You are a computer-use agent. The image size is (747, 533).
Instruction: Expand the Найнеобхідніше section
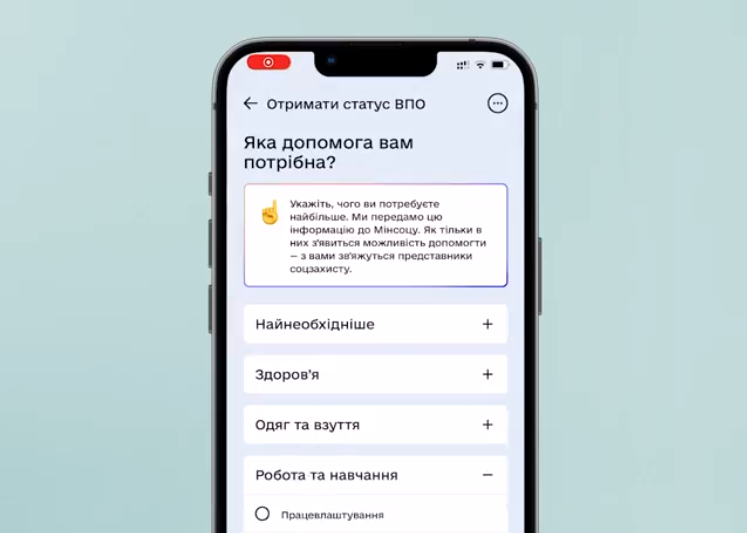pos(487,324)
